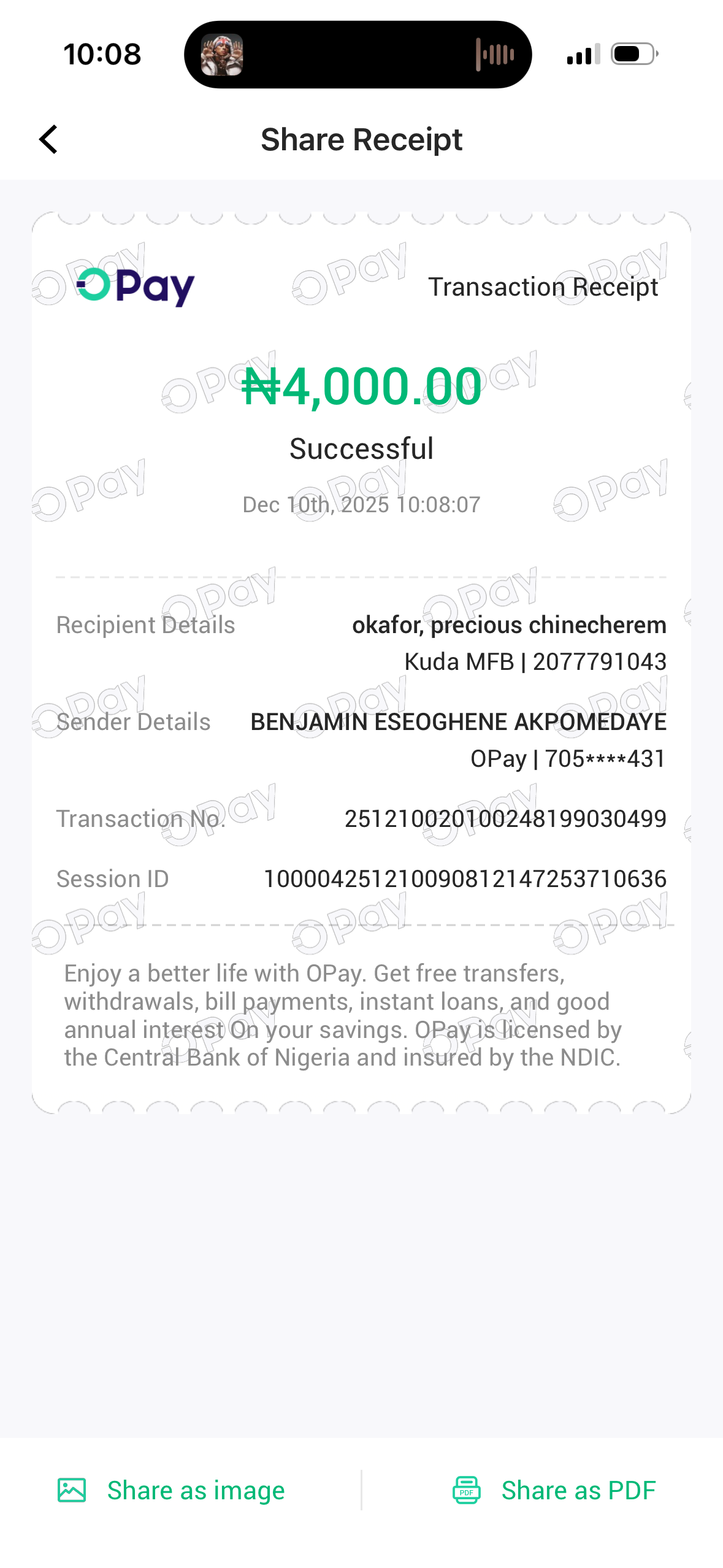Go back from Share Receipt
This screenshot has width=723, height=1568.
point(48,139)
